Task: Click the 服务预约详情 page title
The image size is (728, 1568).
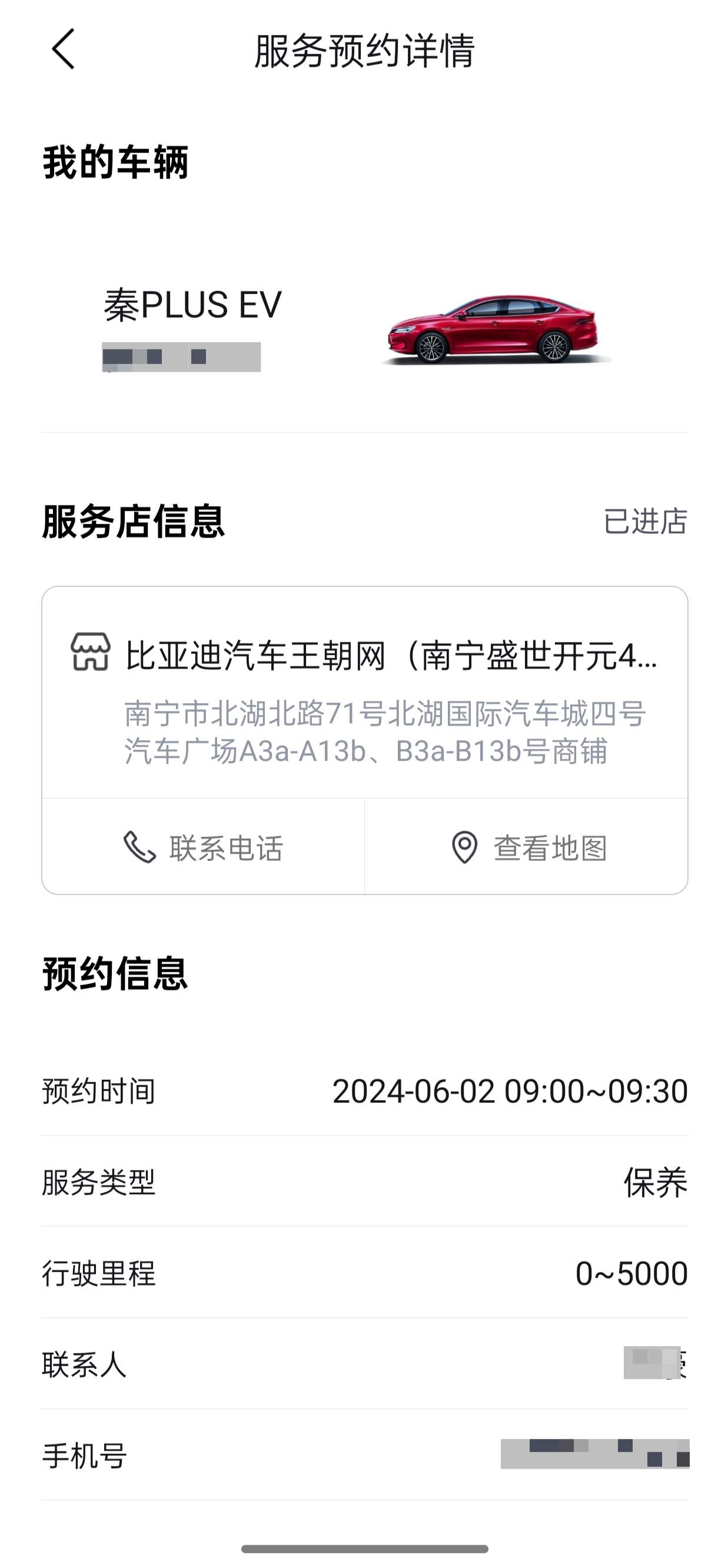Action: 364,51
